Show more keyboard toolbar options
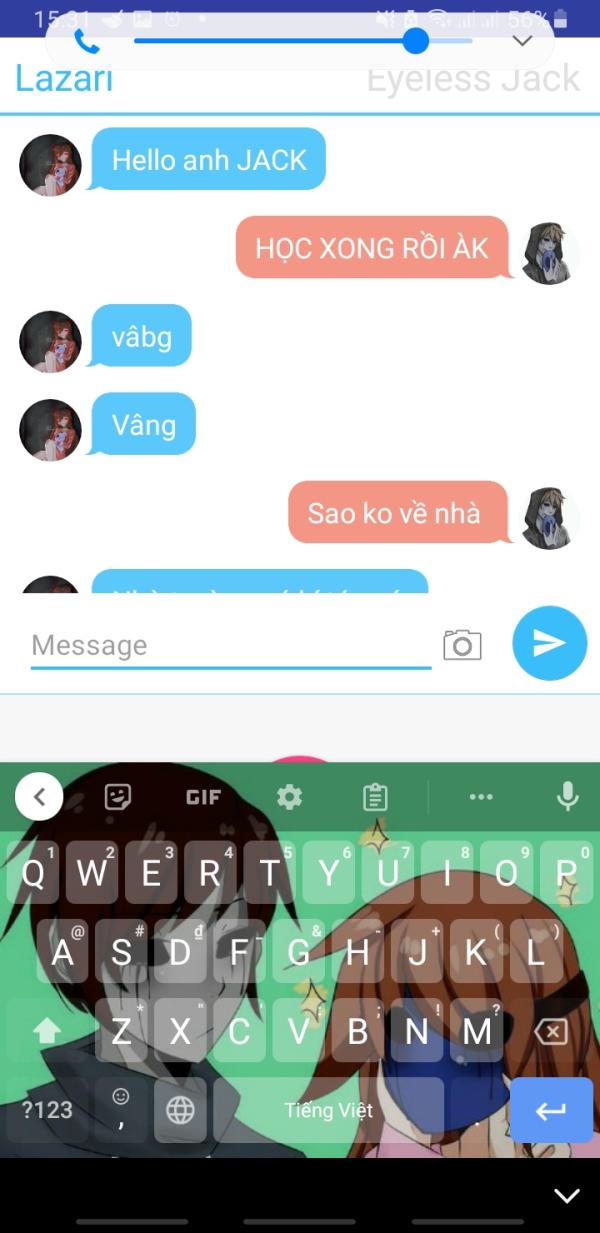The height and width of the screenshot is (1233, 600). pyautogui.click(x=481, y=797)
